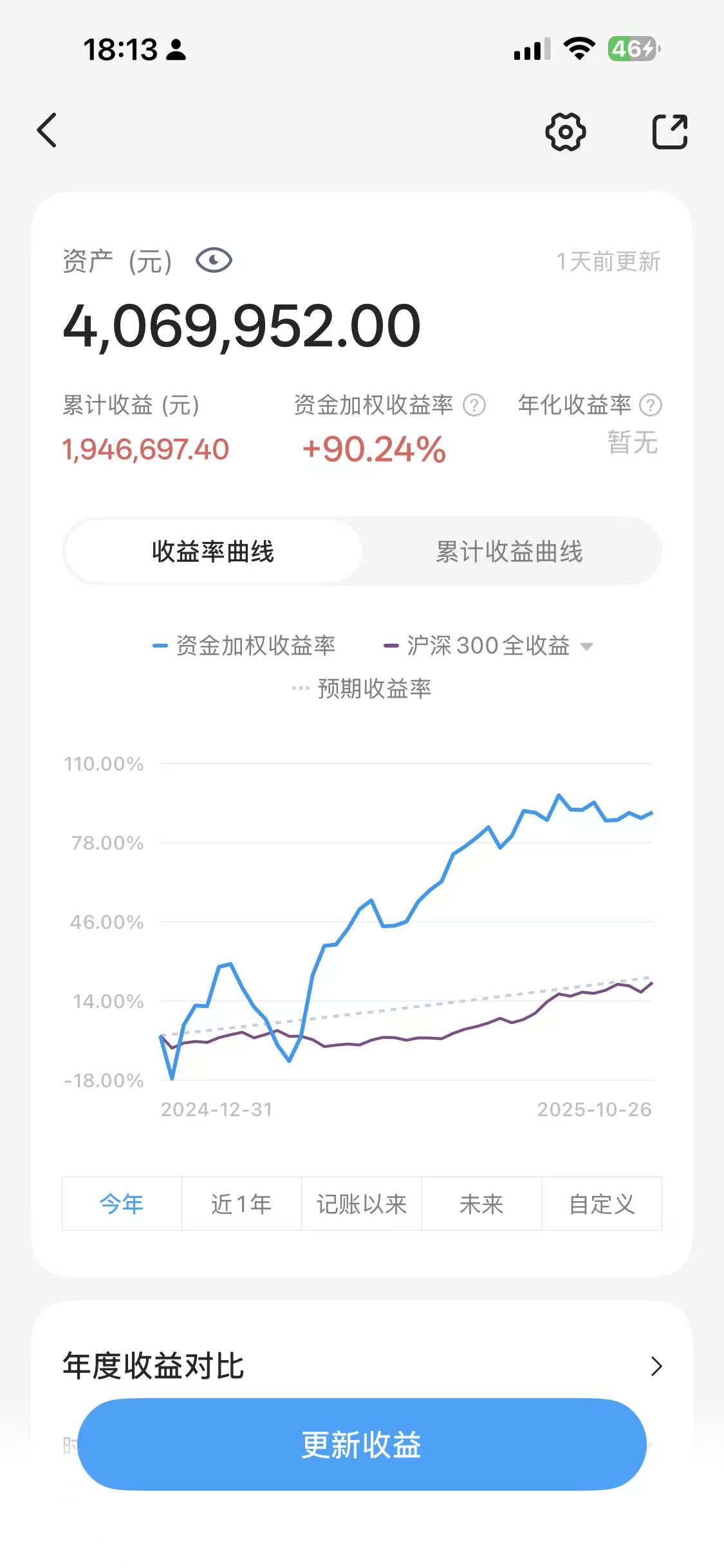Image resolution: width=724 pixels, height=1568 pixels.
Task: Tap the 更新收益 button
Action: 362,1444
